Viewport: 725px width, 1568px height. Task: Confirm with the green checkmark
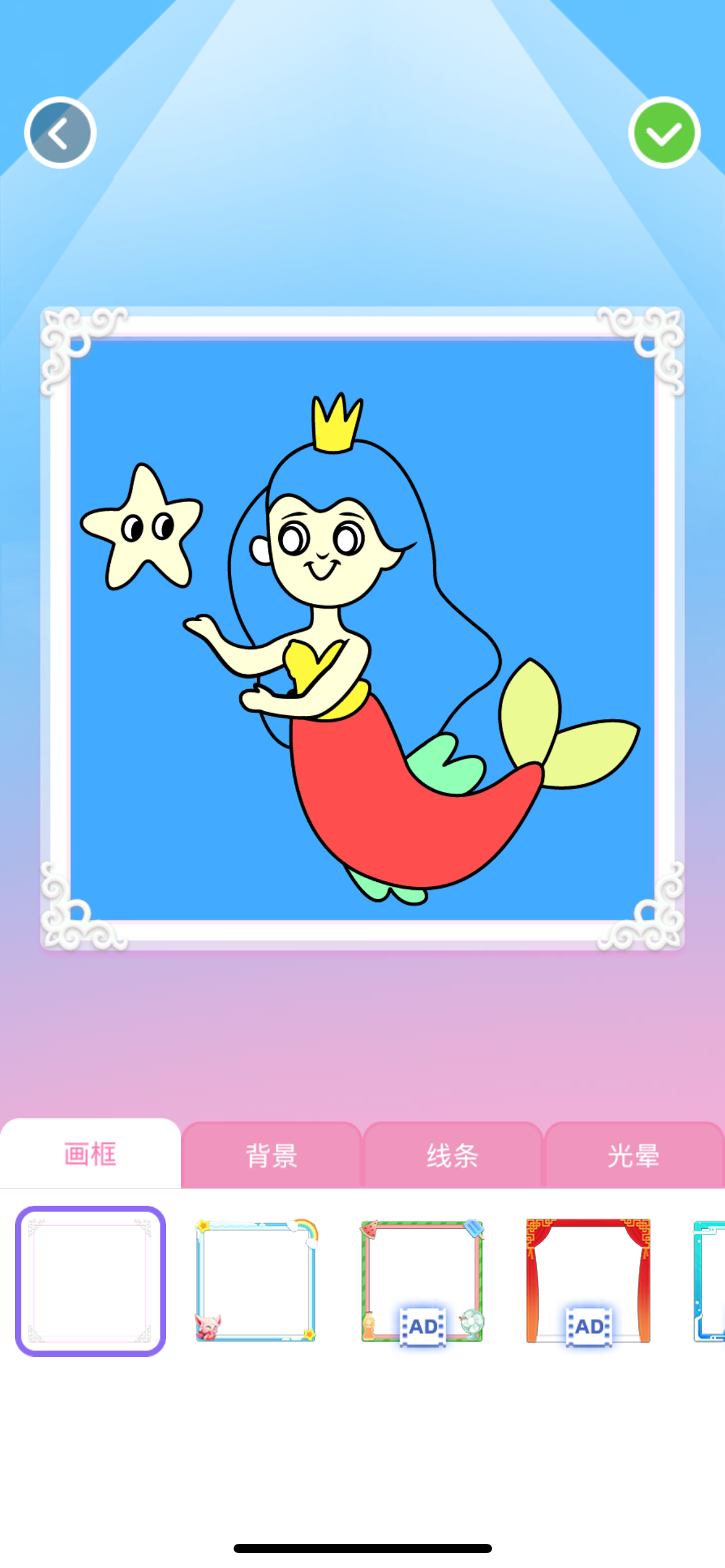tap(664, 133)
